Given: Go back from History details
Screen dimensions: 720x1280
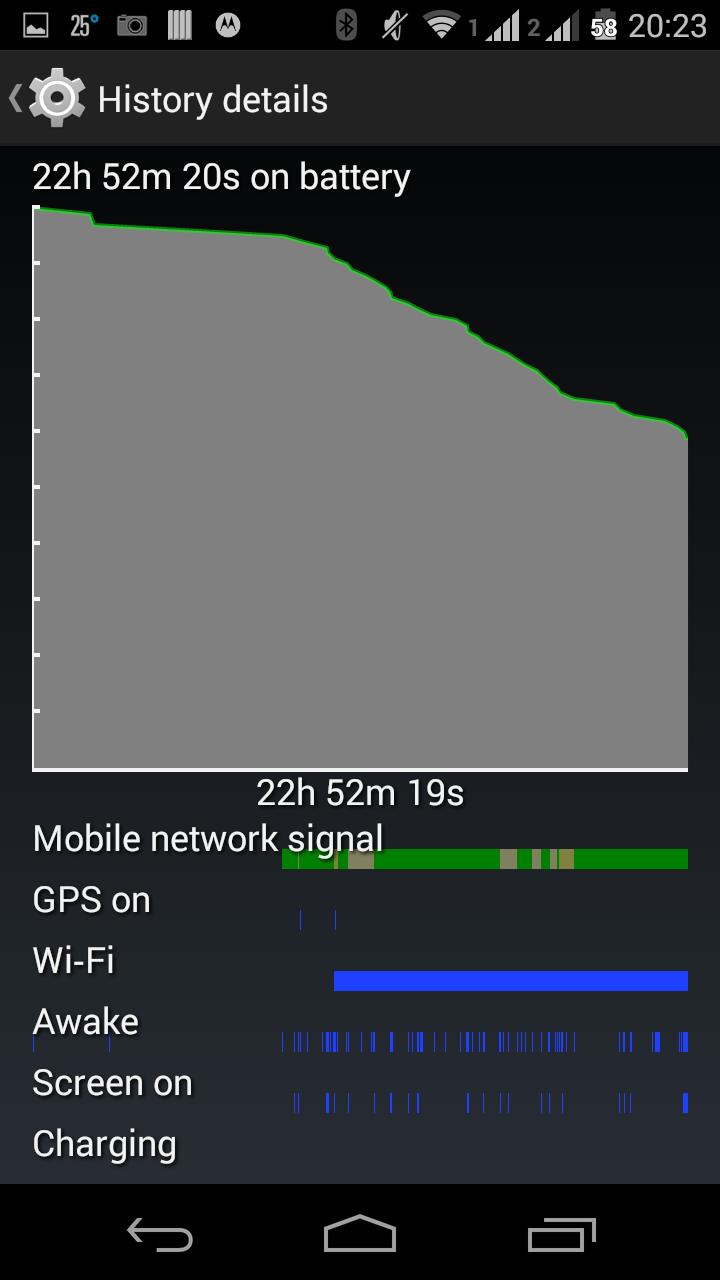Looking at the screenshot, I should click(45, 99).
